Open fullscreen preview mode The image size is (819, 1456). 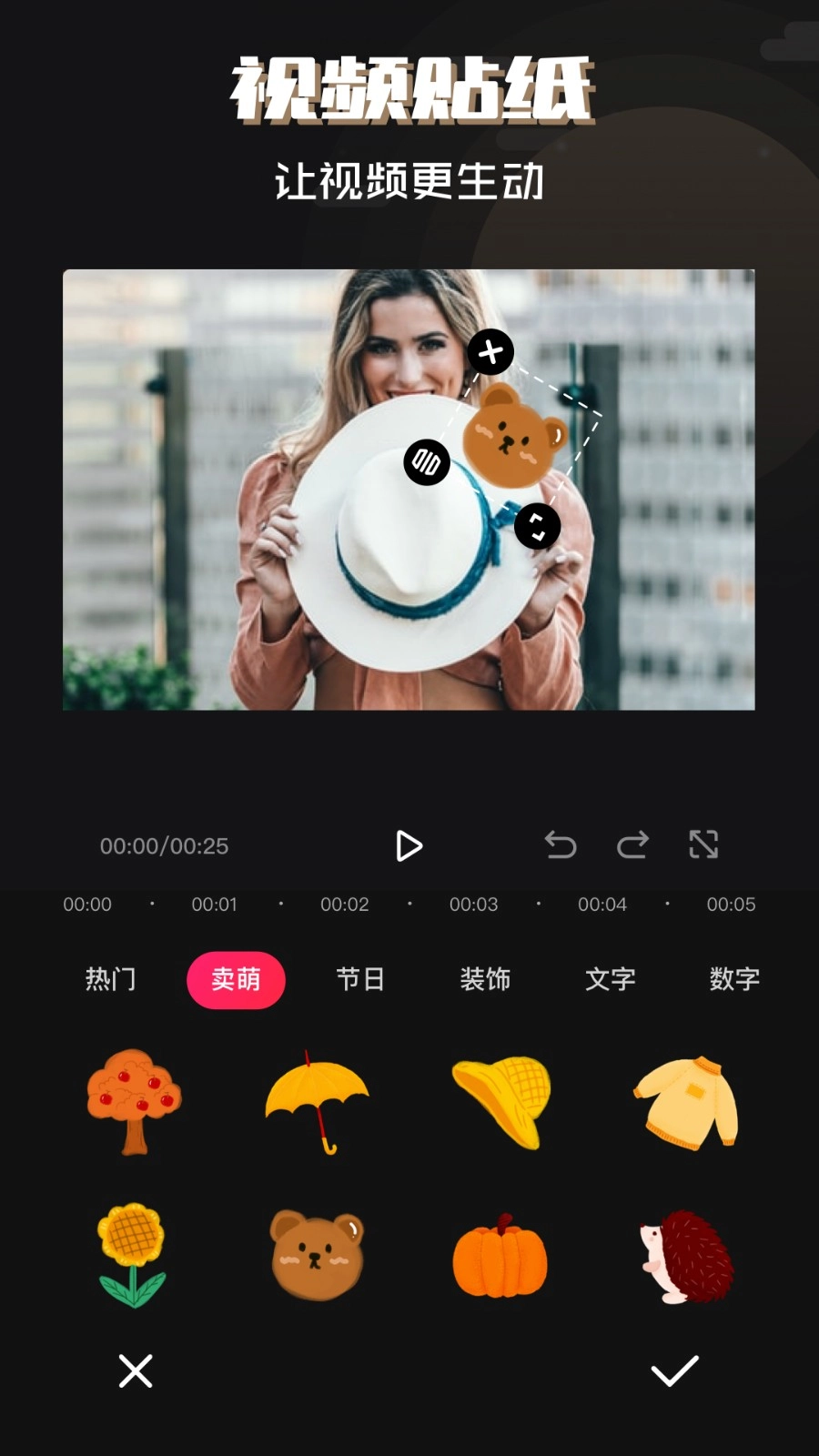point(704,845)
